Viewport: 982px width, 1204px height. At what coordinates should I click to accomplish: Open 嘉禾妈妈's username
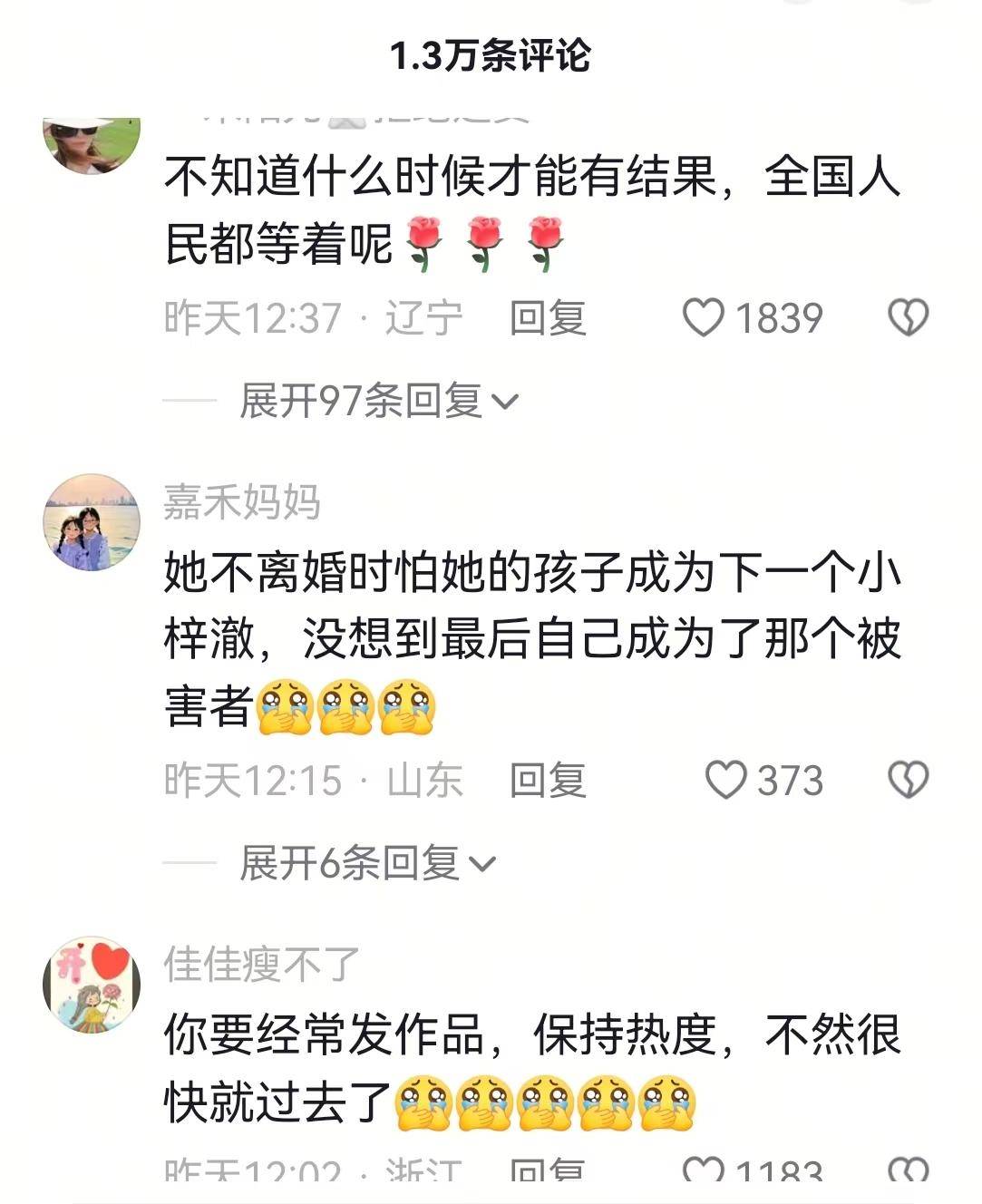click(241, 502)
